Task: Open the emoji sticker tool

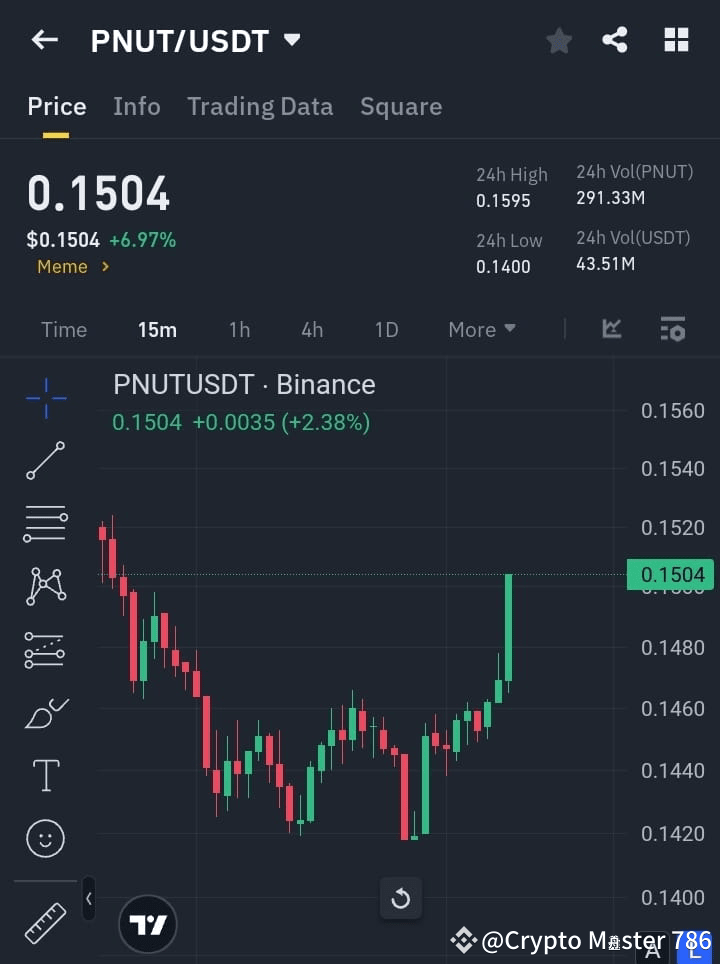Action: pyautogui.click(x=44, y=838)
